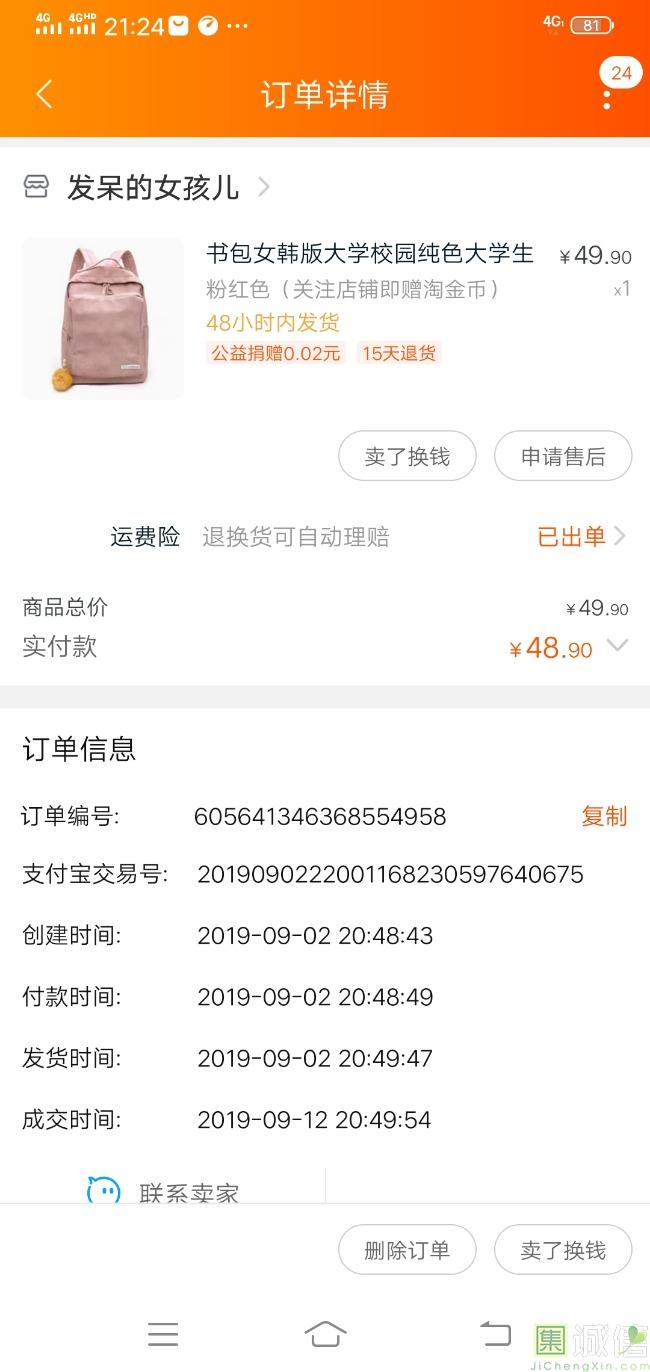Open the three-dot overflow menu
Screen dimensions: 650x1372
click(607, 98)
